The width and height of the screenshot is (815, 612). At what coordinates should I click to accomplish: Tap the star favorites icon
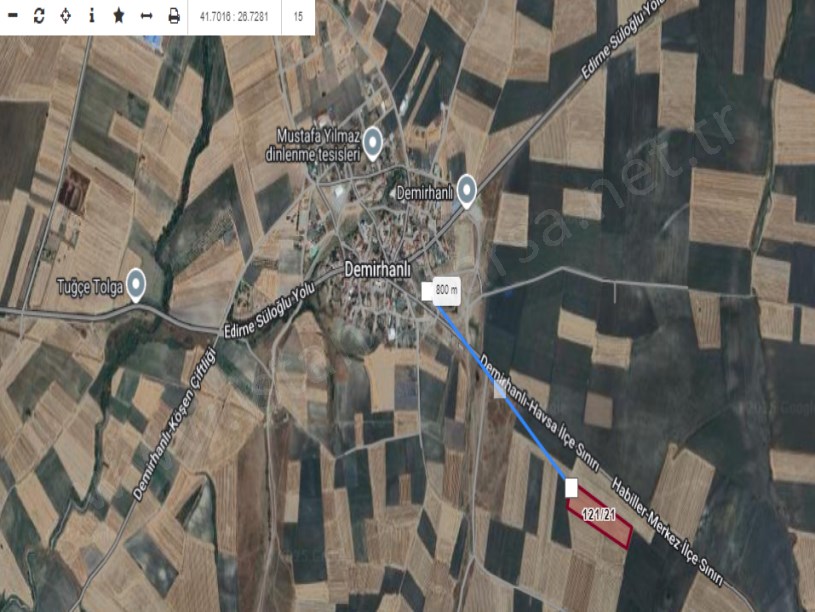point(119,16)
